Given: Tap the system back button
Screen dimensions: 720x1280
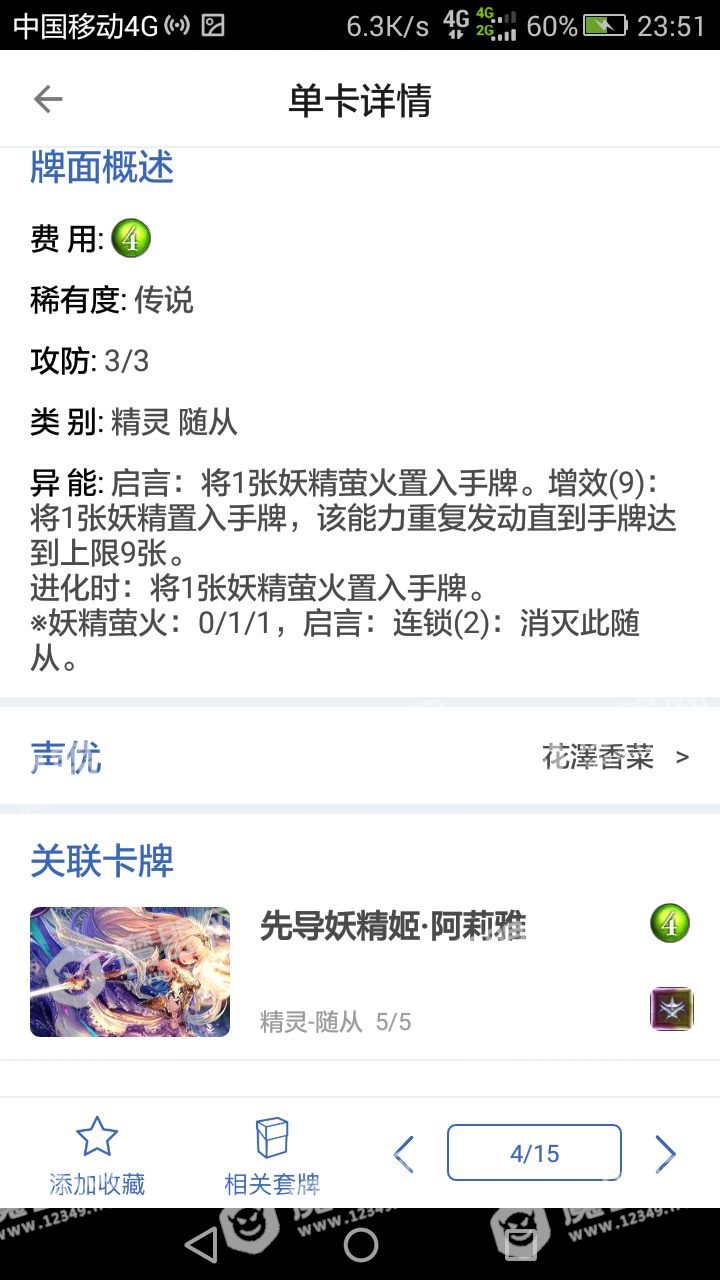Looking at the screenshot, I should click(201, 1244).
